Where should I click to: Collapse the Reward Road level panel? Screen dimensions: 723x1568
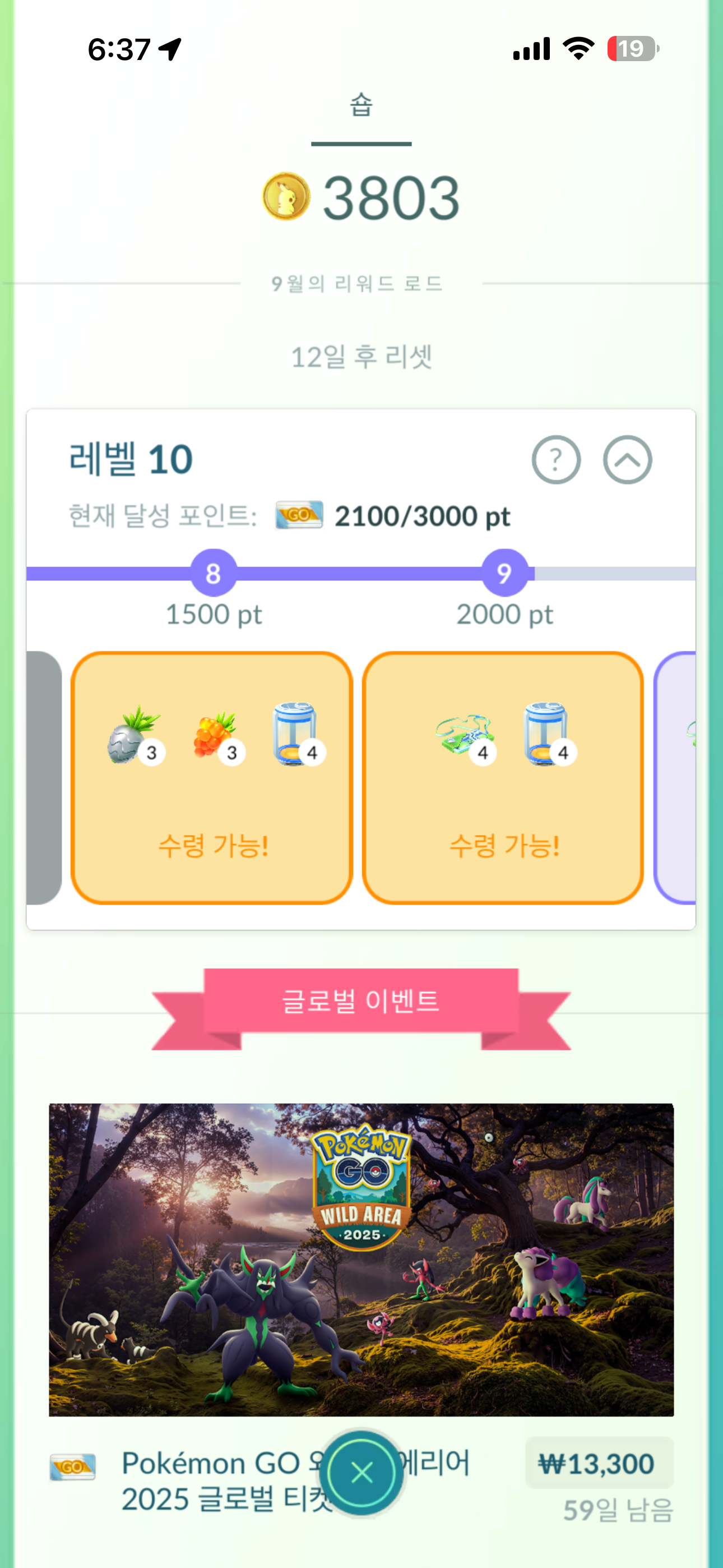627,459
